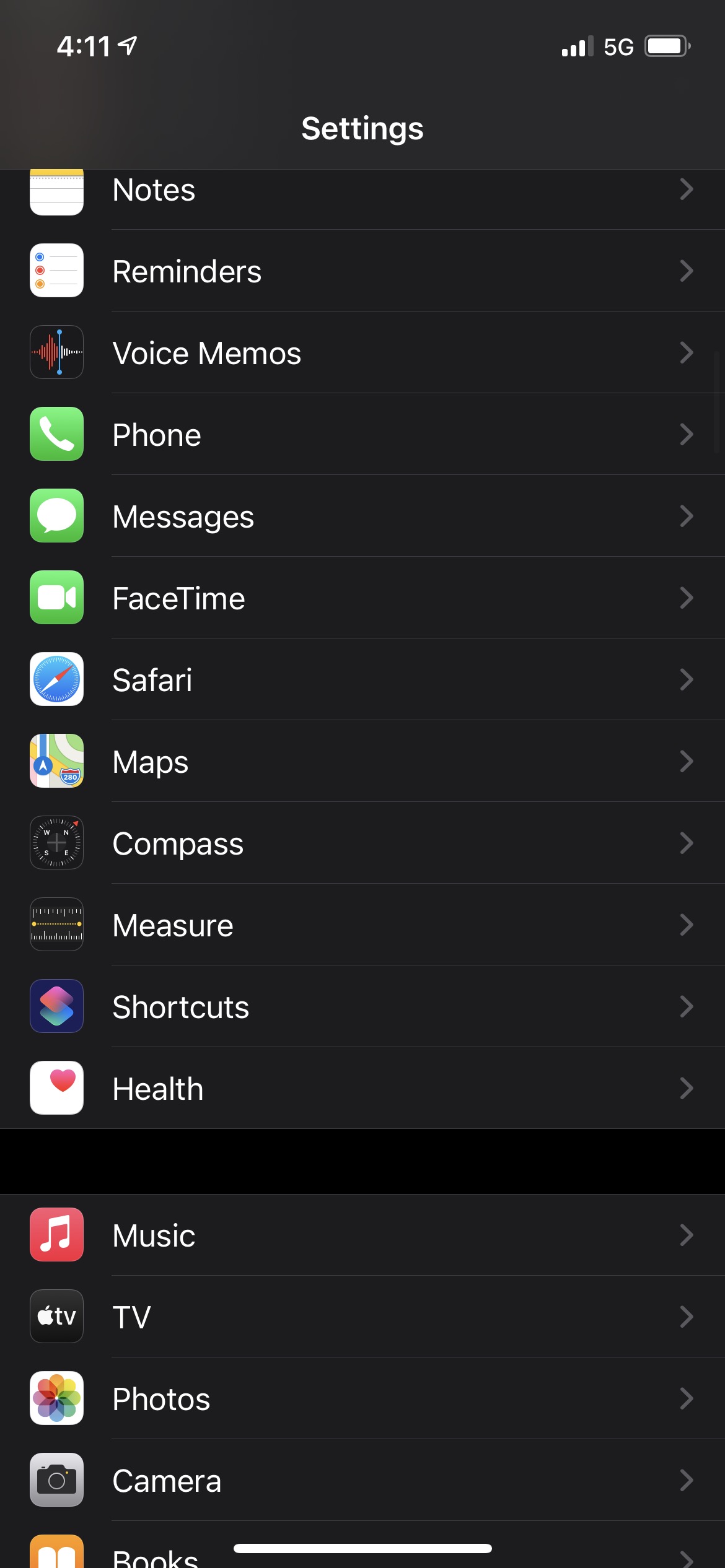Go to Voice Memos settings
This screenshot has width=725, height=1568.
coord(362,352)
